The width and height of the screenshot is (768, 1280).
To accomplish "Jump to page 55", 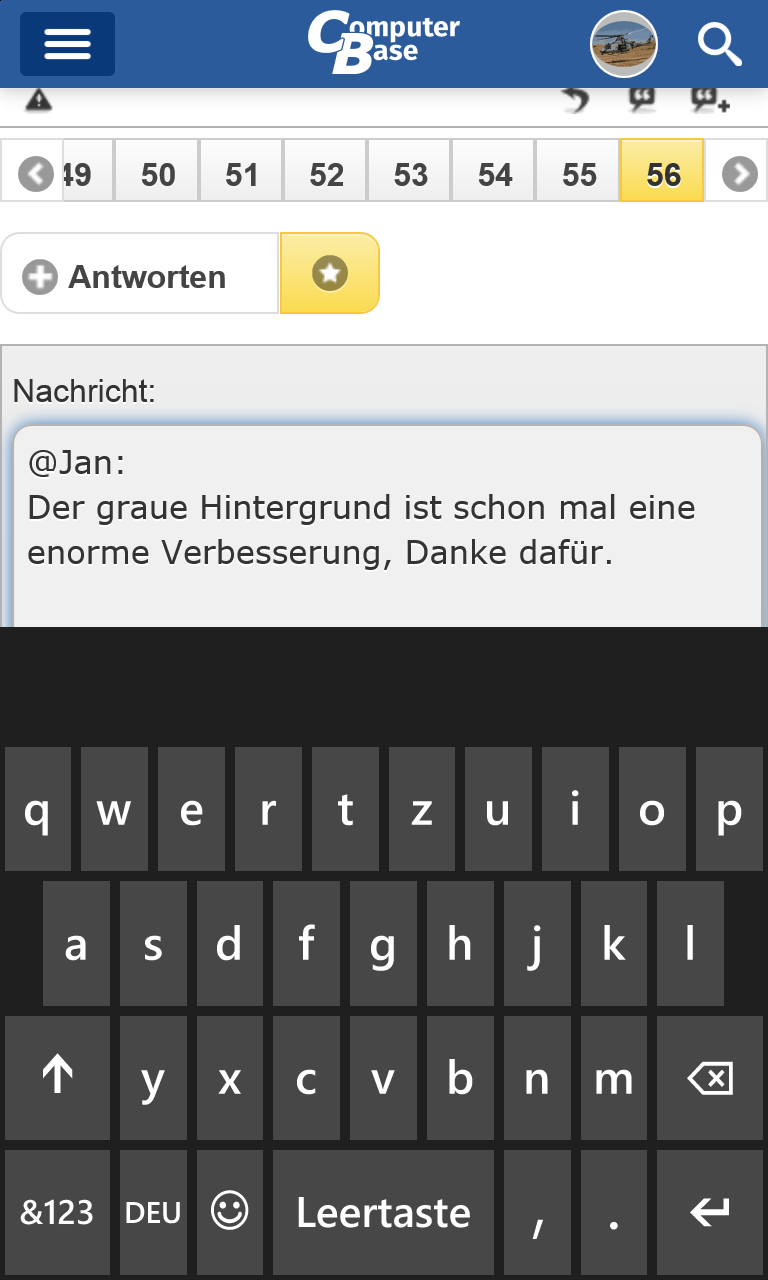I will 579,174.
